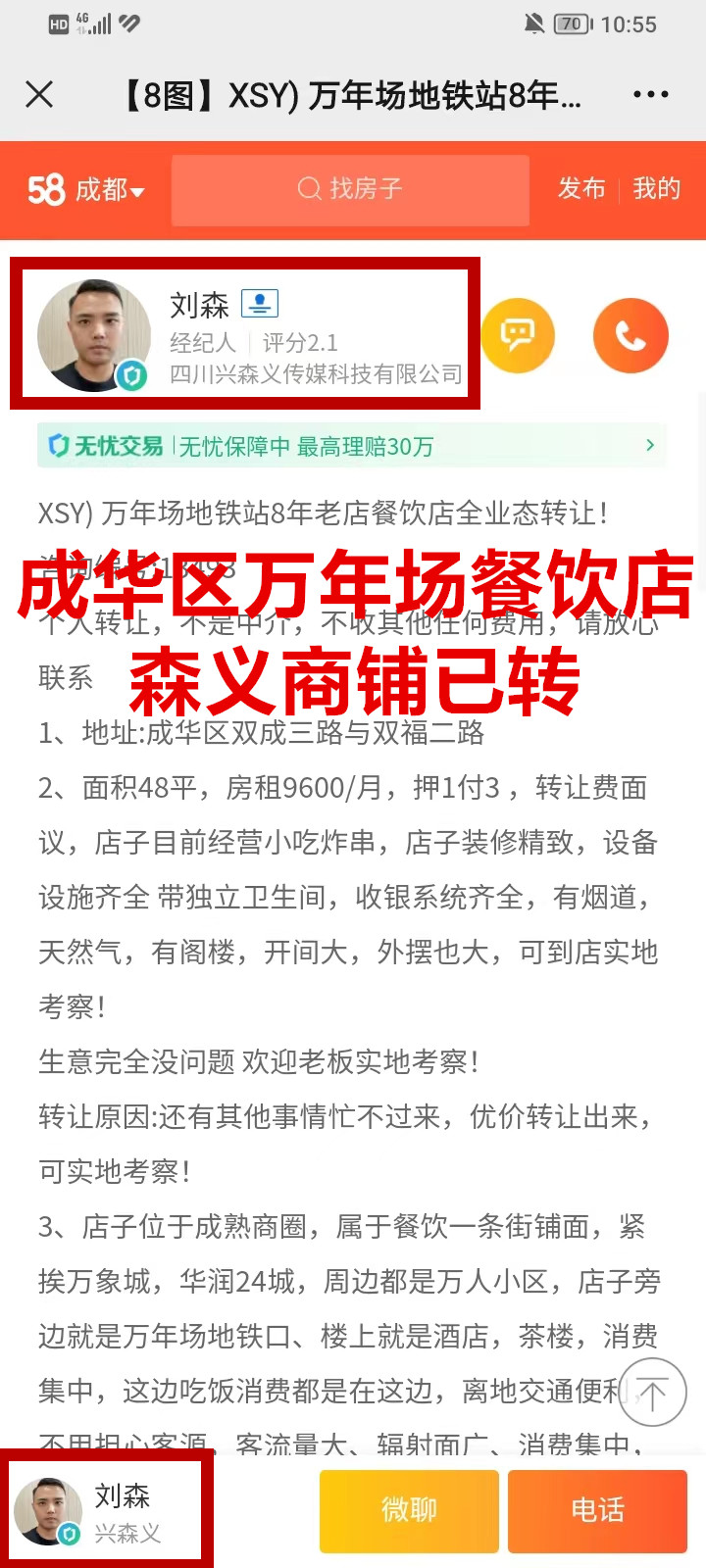
Task: Tap the 找房子 search box
Action: [350, 189]
